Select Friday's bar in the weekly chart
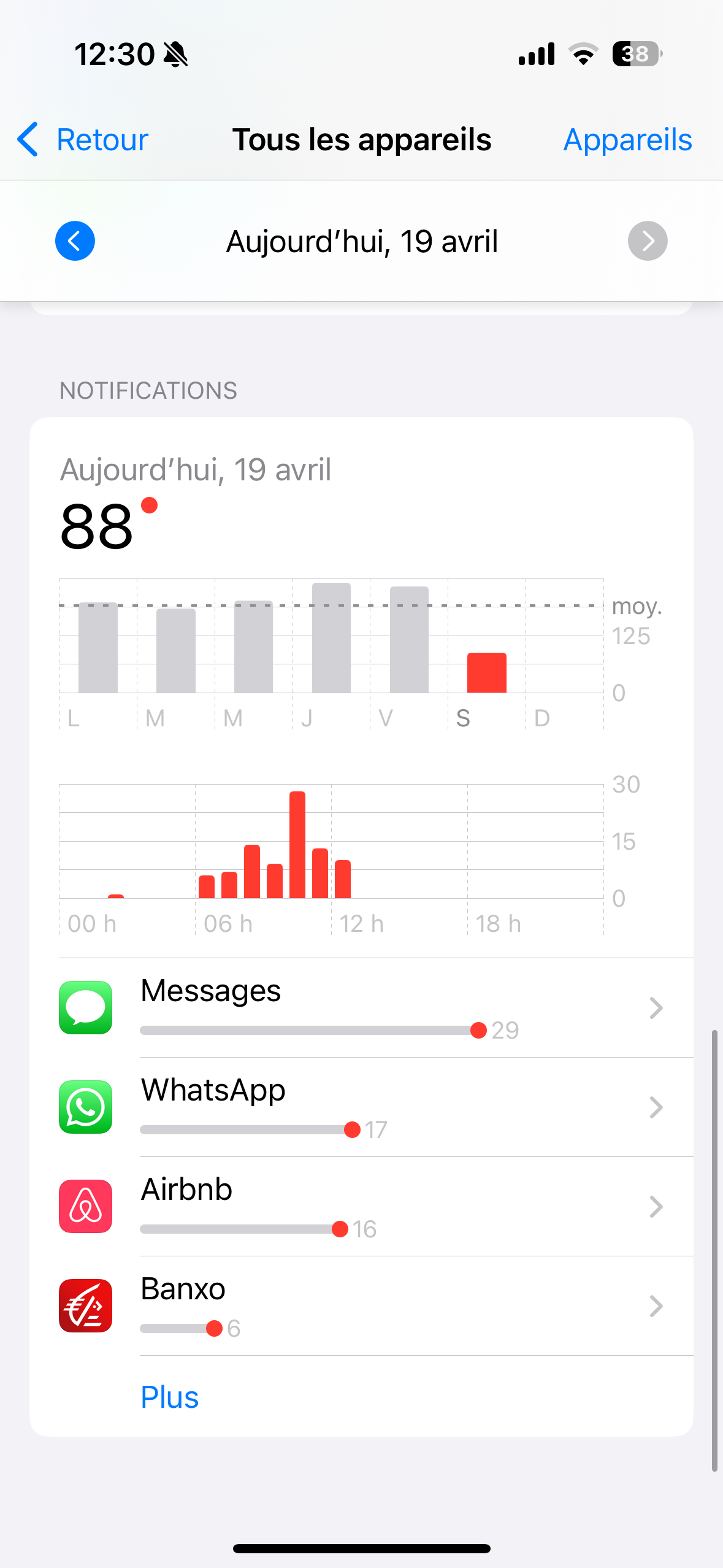The image size is (723, 1568). click(409, 640)
